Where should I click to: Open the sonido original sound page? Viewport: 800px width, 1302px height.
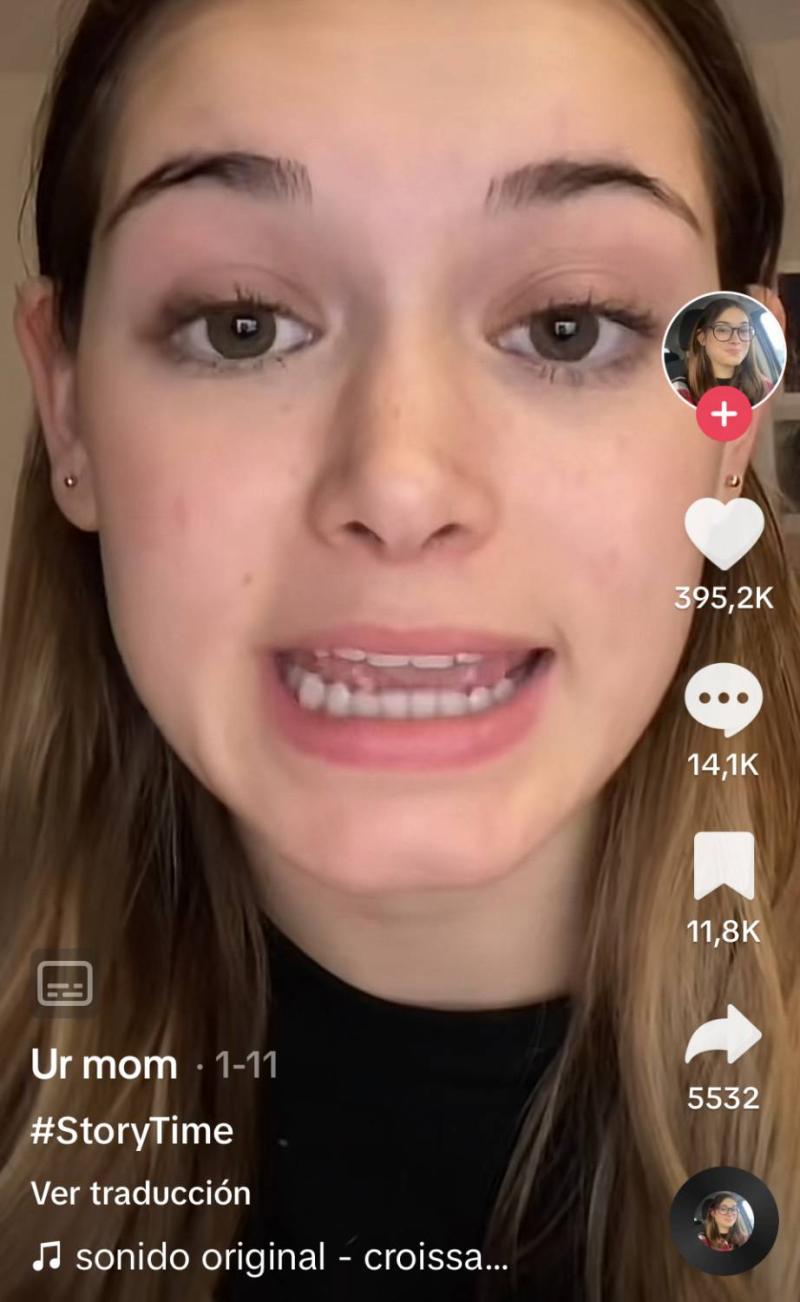click(x=270, y=1257)
